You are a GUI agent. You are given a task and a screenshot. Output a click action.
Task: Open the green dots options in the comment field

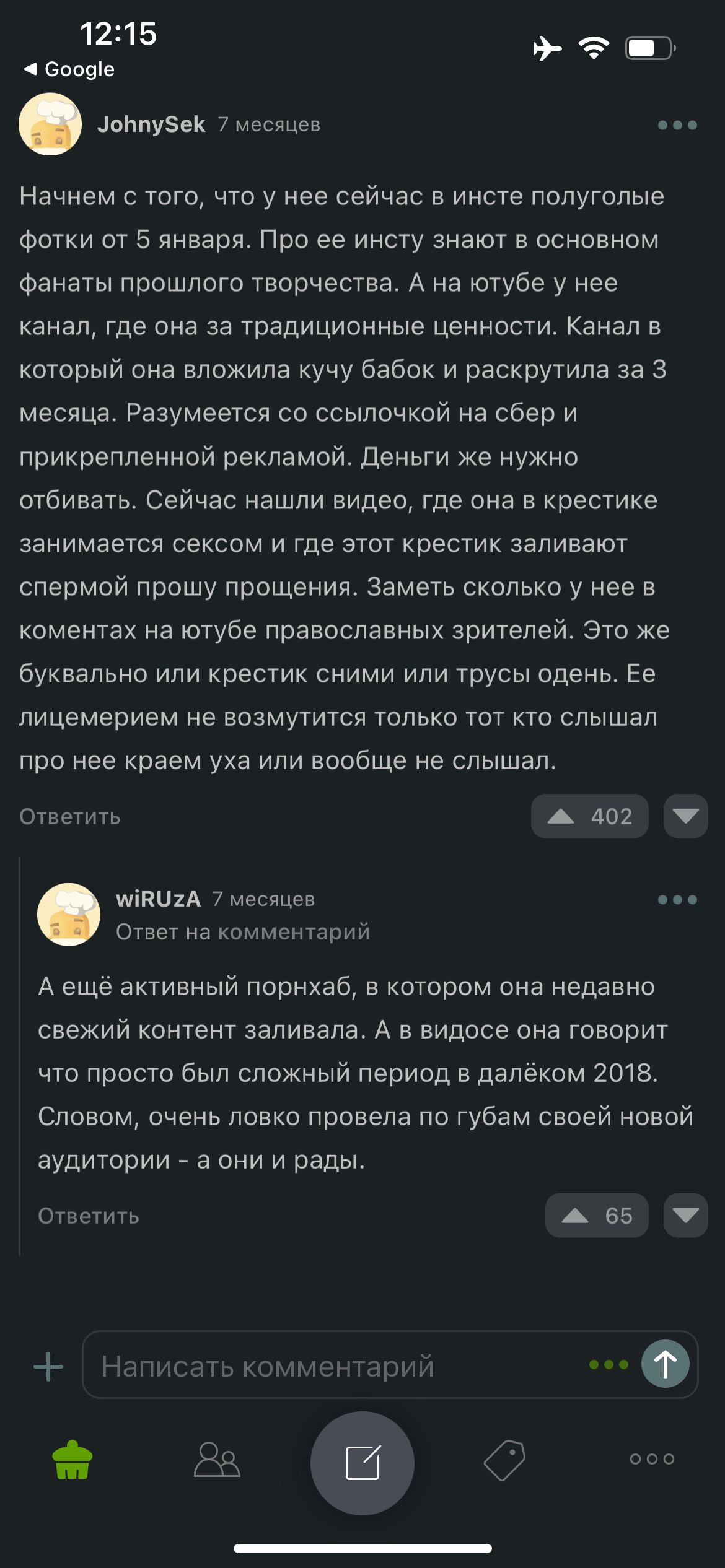click(x=609, y=1365)
